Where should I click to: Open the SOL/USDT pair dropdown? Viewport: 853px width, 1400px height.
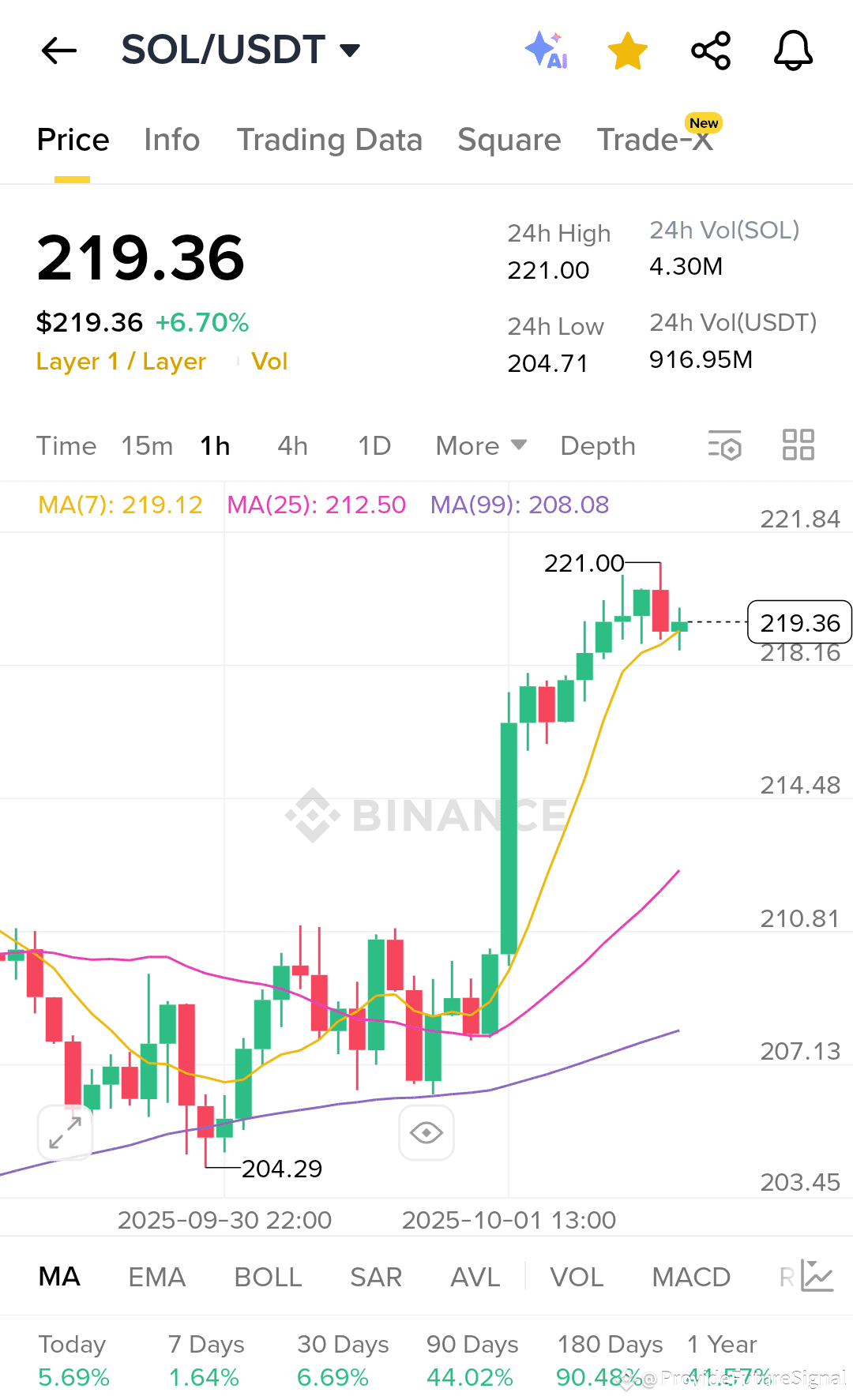[241, 50]
